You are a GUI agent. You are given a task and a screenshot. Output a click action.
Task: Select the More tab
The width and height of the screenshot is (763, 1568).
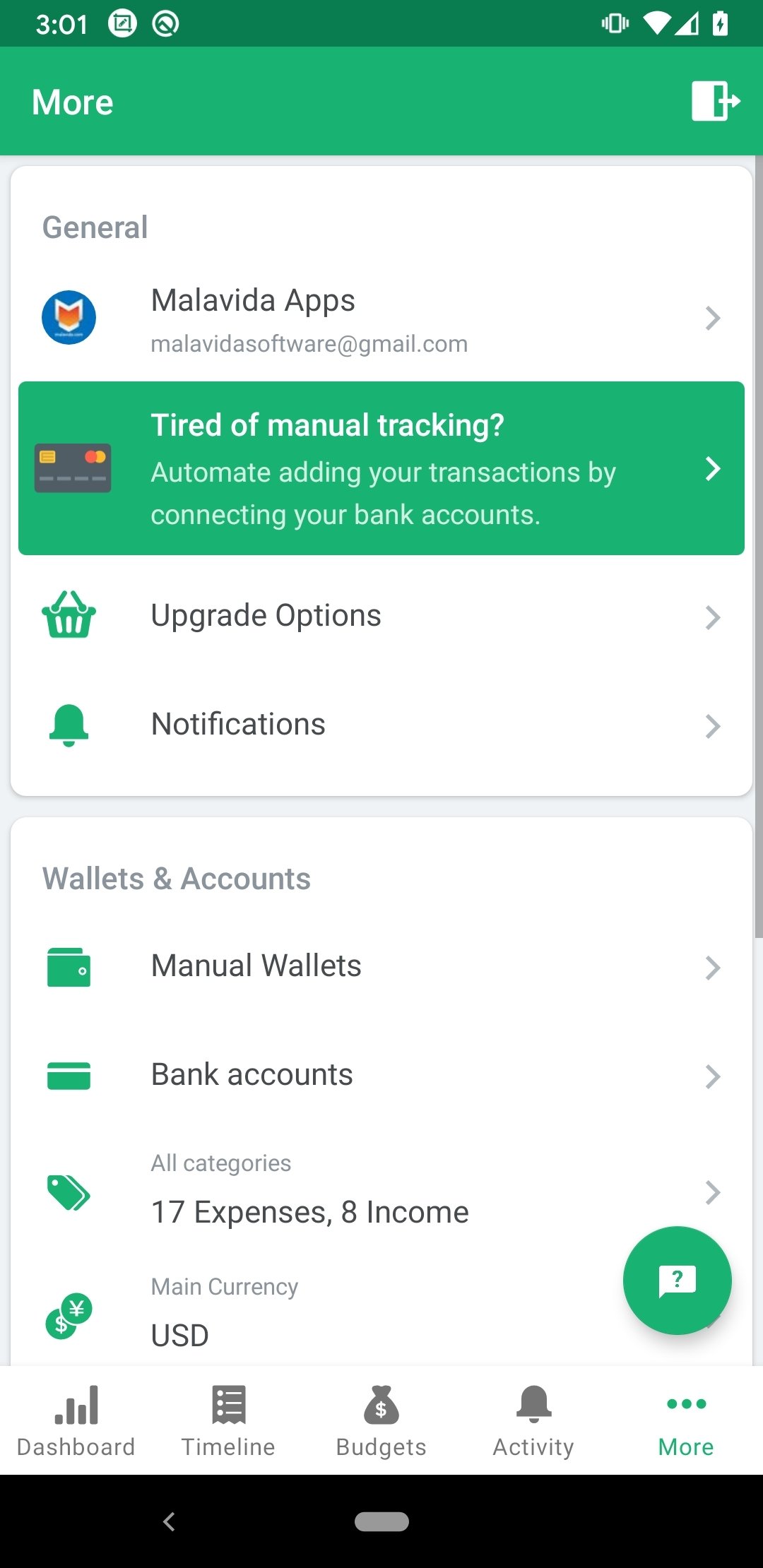click(687, 1420)
